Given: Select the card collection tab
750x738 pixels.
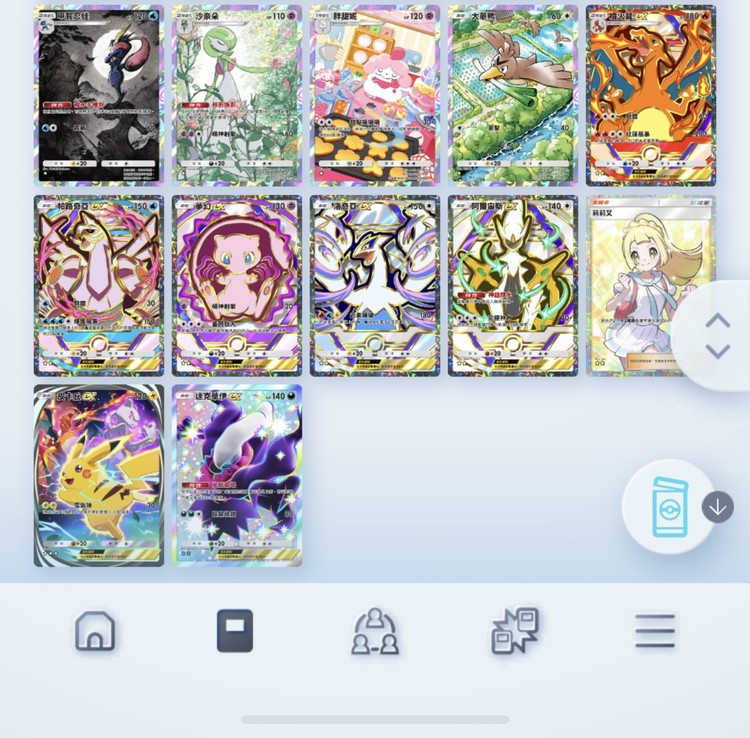Looking at the screenshot, I should pos(235,632).
